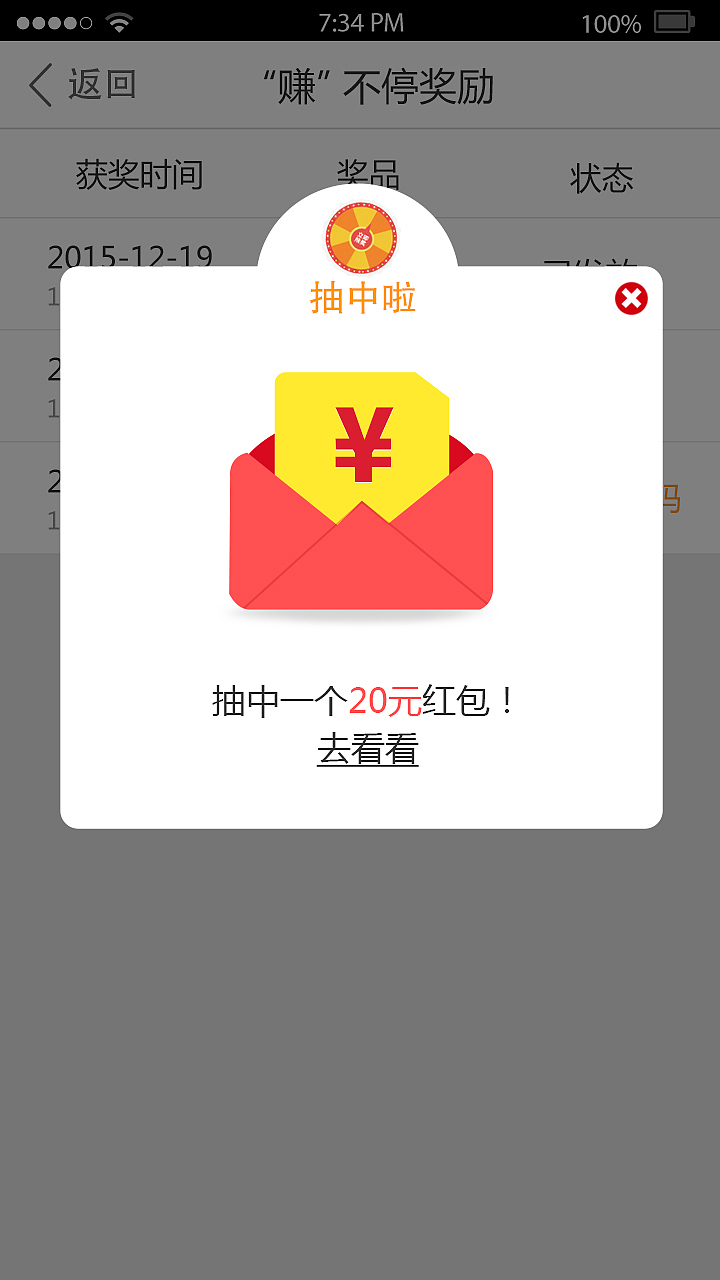Screen dimensions: 720x1280
Task: Tap the 奖品 column header
Action: 368,175
